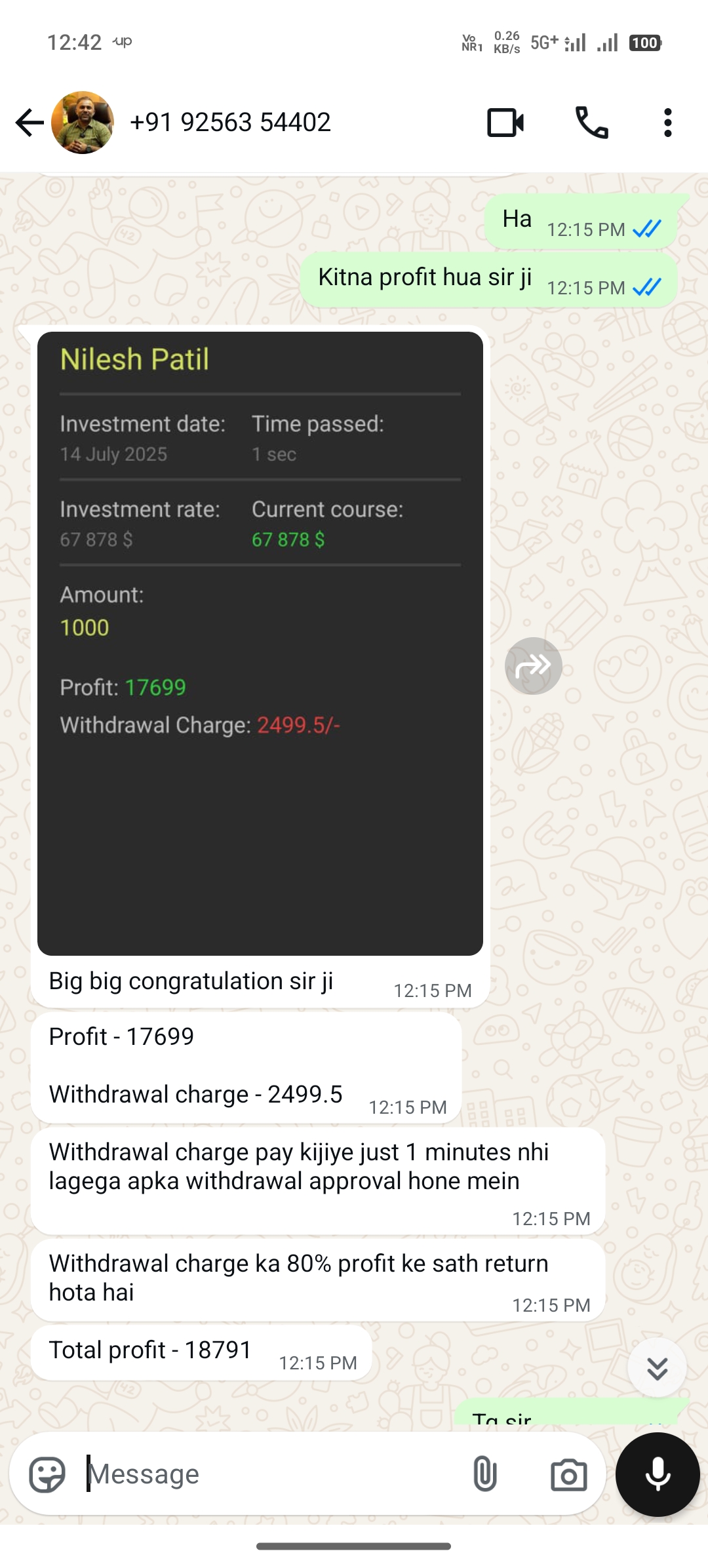708x1568 pixels.
Task: Attach a file with the paperclip
Action: coord(485,1475)
